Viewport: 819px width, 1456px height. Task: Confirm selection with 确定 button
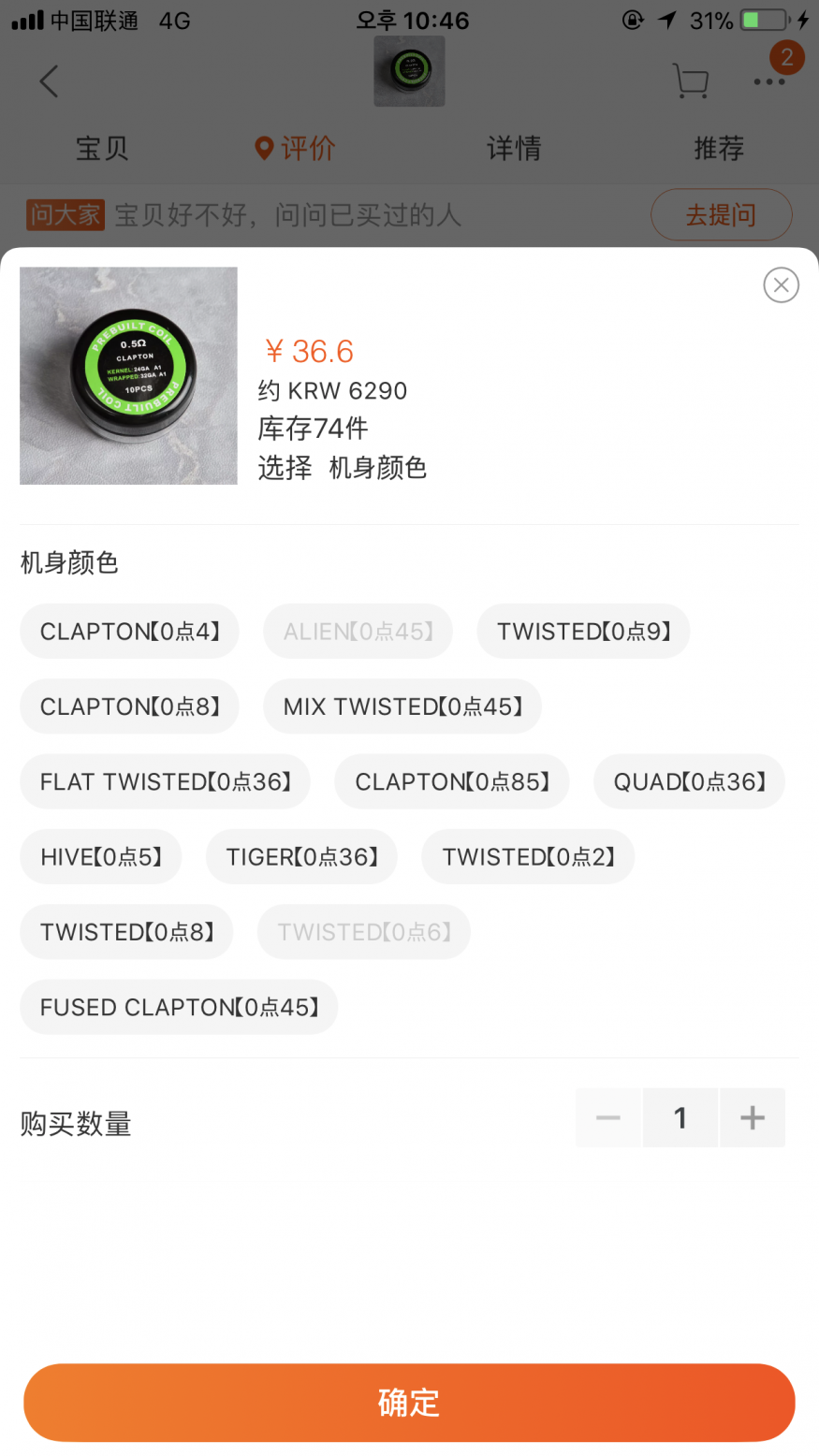409,1402
